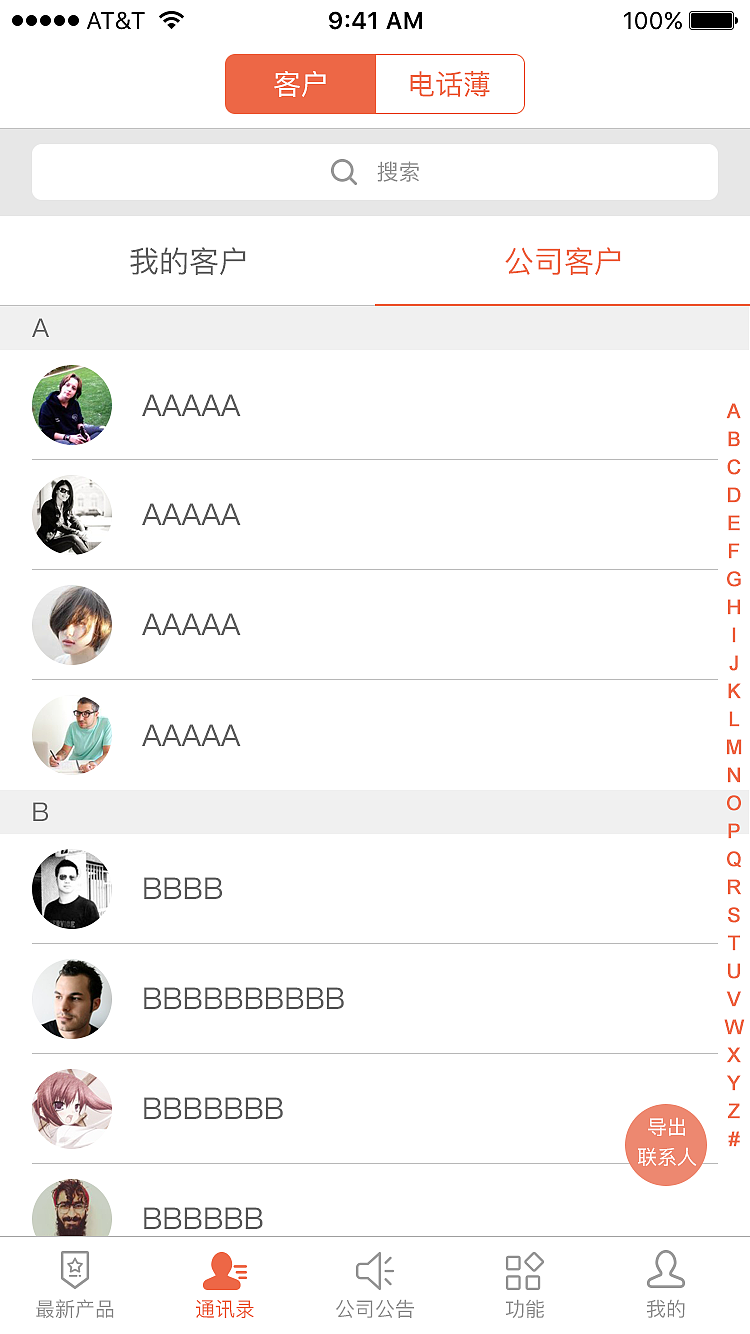Tap the 导出联系人 export button
The height and width of the screenshot is (1334, 750).
[666, 1144]
